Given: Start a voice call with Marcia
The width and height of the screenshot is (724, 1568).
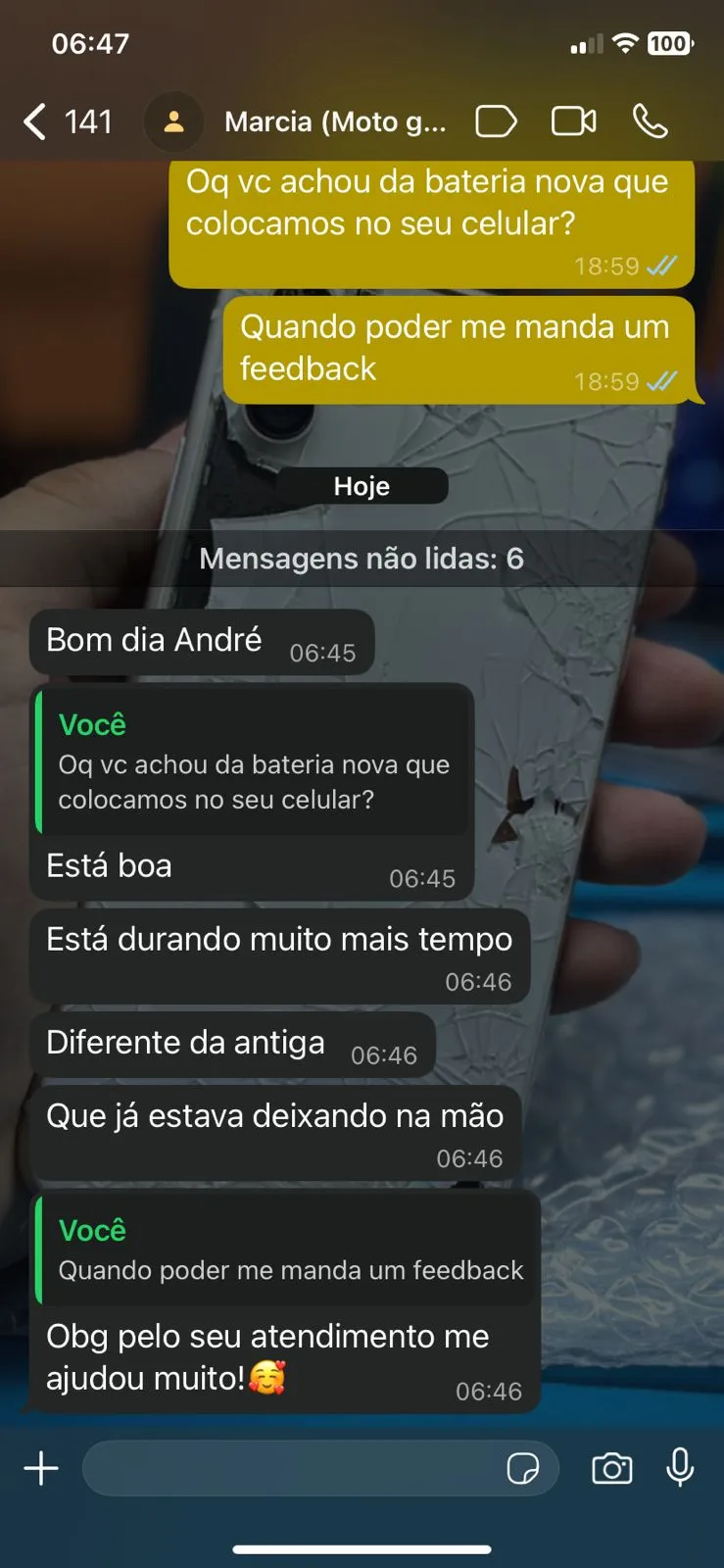Looking at the screenshot, I should tap(650, 122).
